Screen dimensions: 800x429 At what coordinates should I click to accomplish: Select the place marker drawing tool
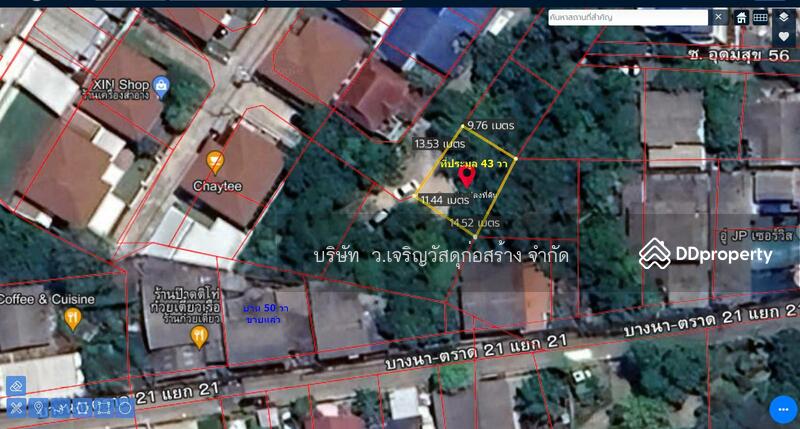coord(38,408)
